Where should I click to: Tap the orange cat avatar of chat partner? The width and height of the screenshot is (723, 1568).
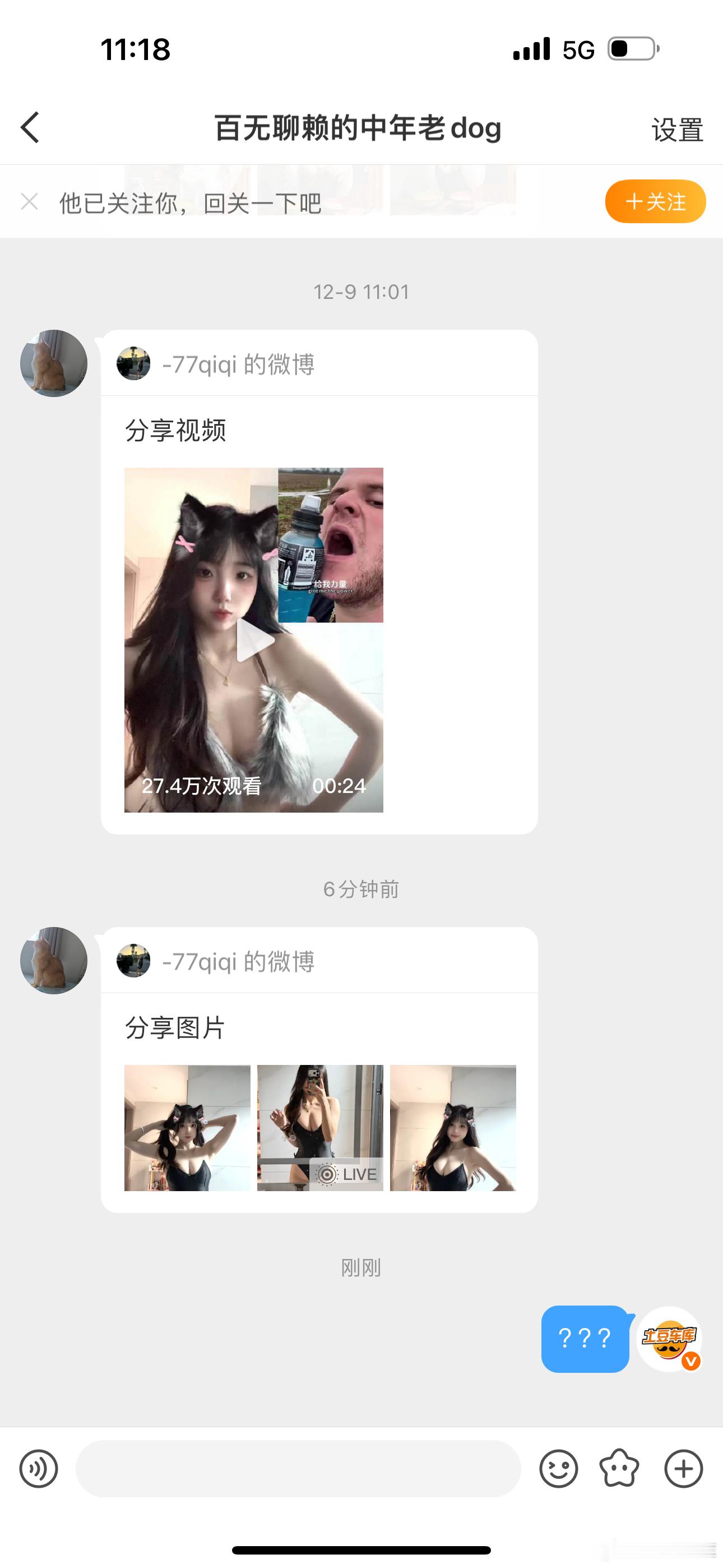54,363
